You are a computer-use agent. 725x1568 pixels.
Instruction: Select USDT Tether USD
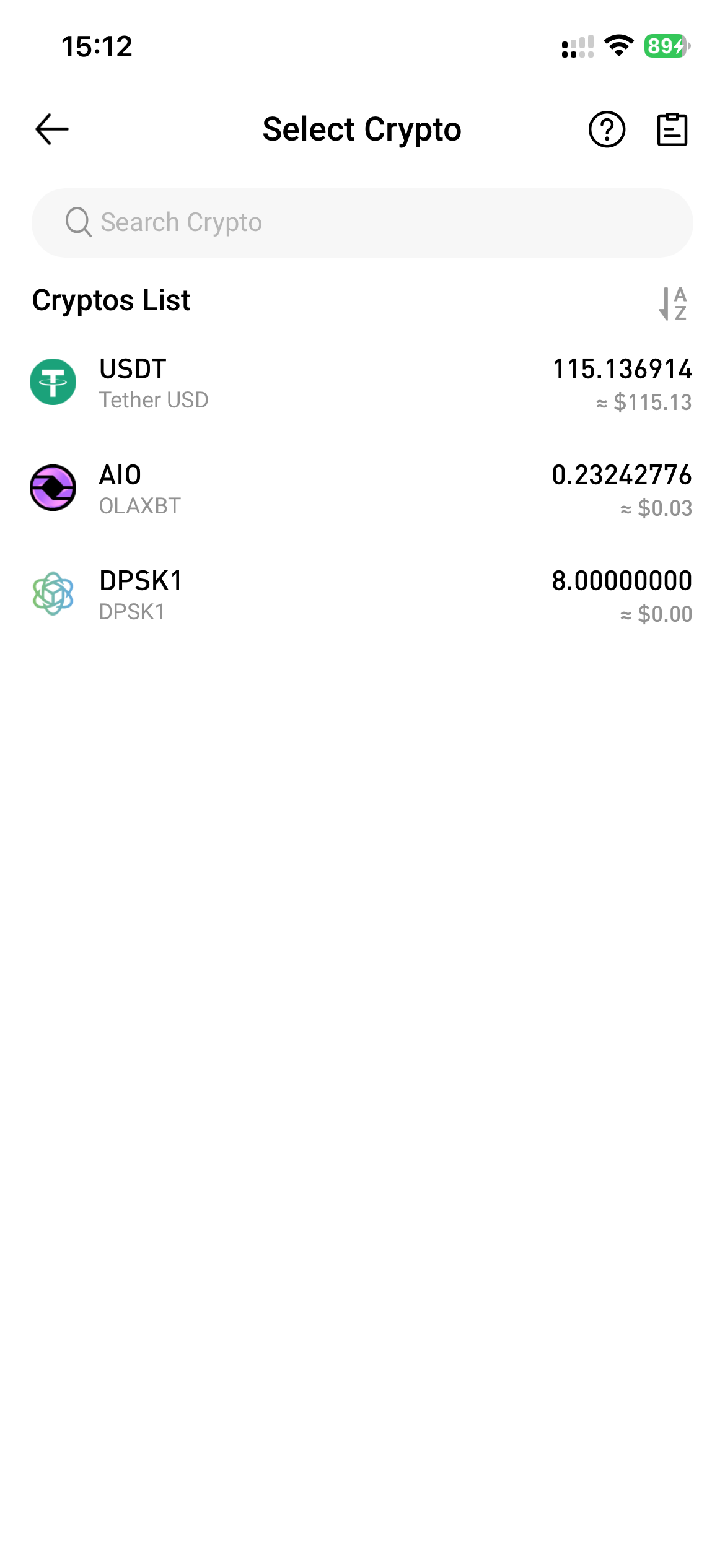pos(362,383)
